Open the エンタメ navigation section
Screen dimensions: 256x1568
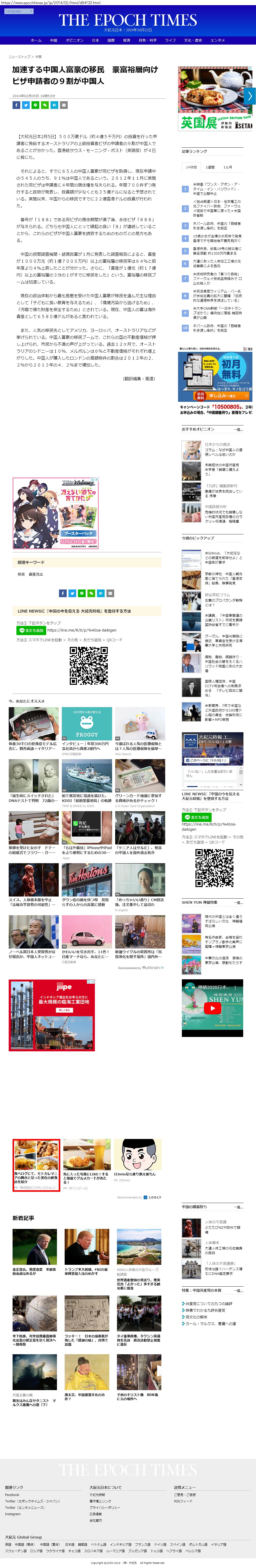coord(218,40)
